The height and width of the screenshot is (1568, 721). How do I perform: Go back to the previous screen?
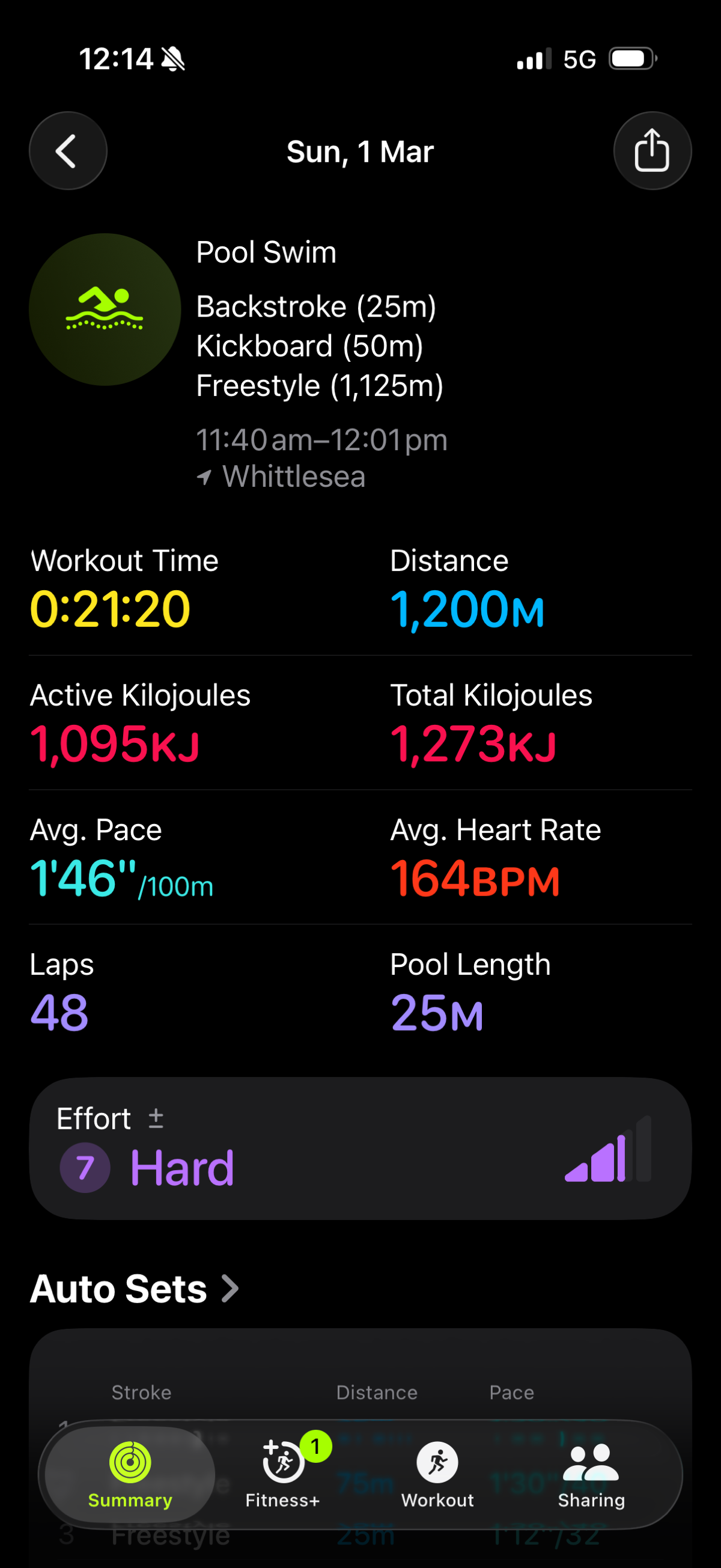pyautogui.click(x=67, y=151)
